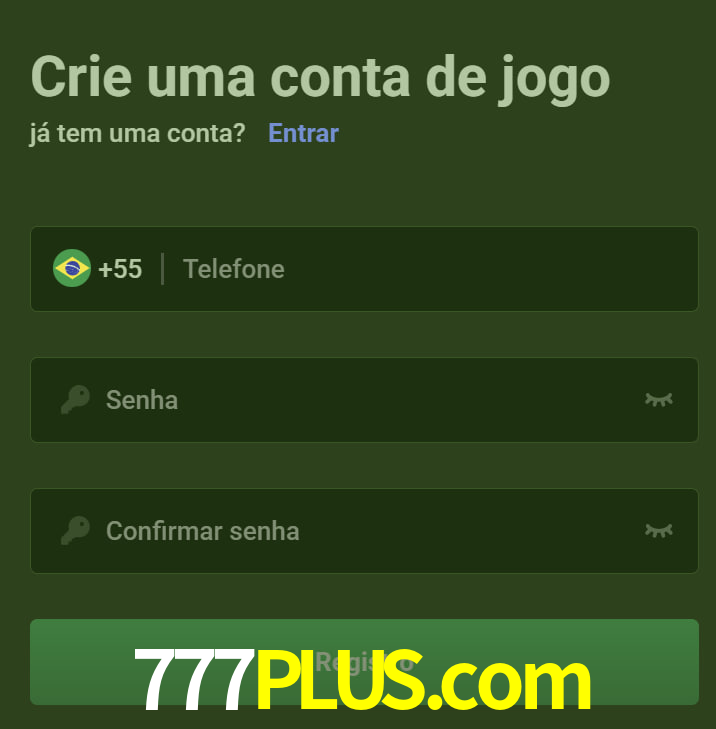Select the +55 Brazil country code
The image size is (716, 729).
[98, 269]
